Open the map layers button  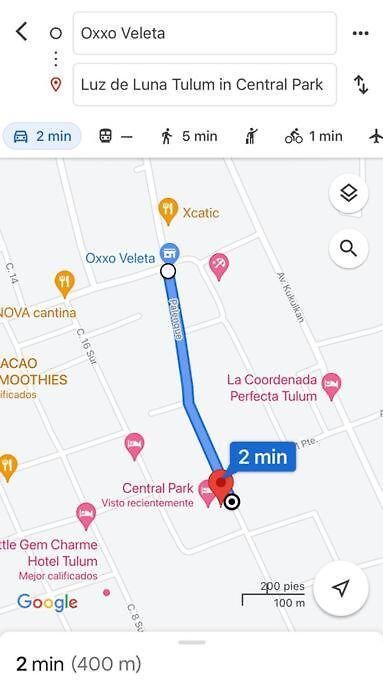(x=349, y=193)
